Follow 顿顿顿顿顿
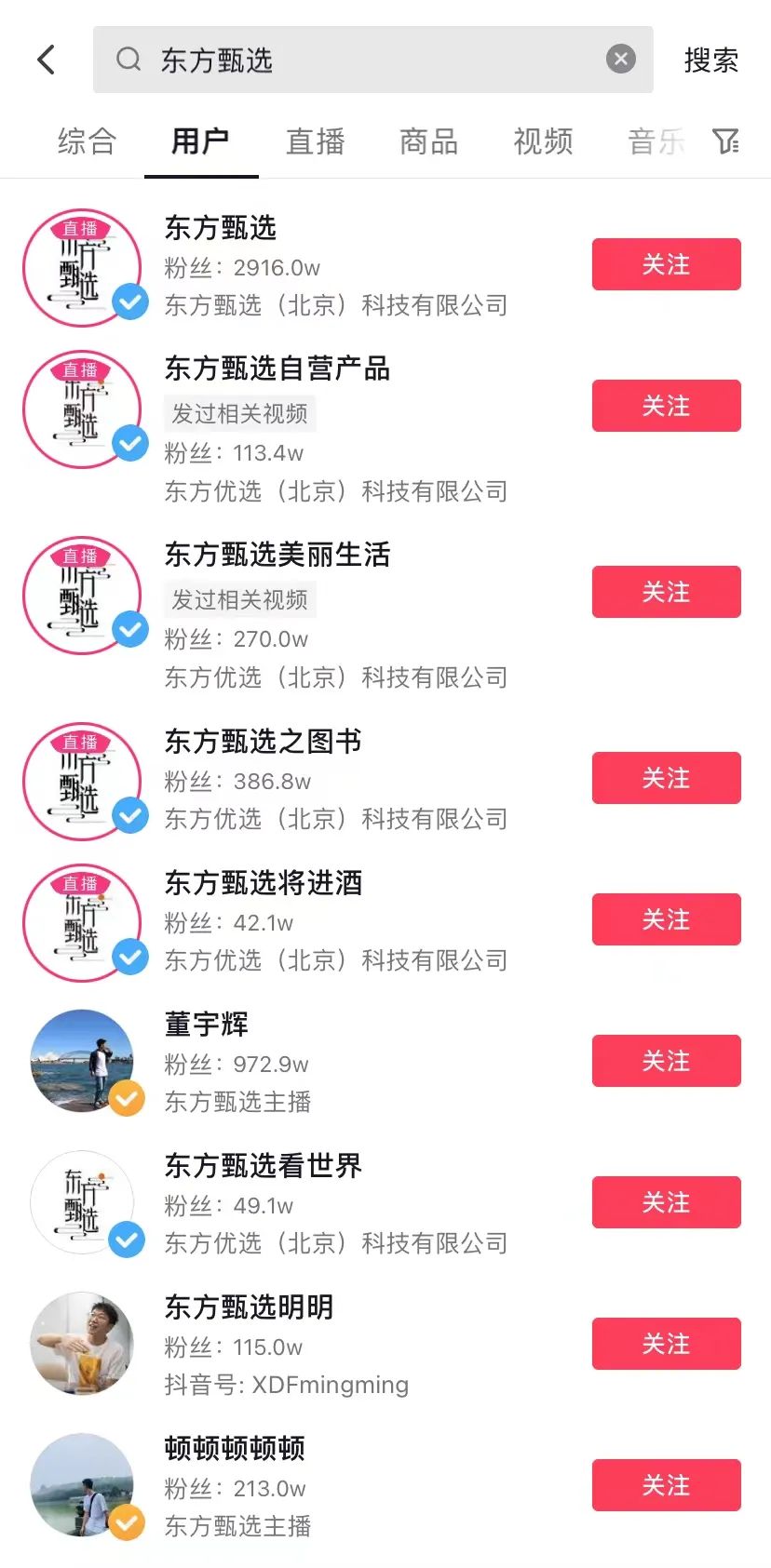Image resolution: width=771 pixels, height=1568 pixels. tap(666, 1485)
